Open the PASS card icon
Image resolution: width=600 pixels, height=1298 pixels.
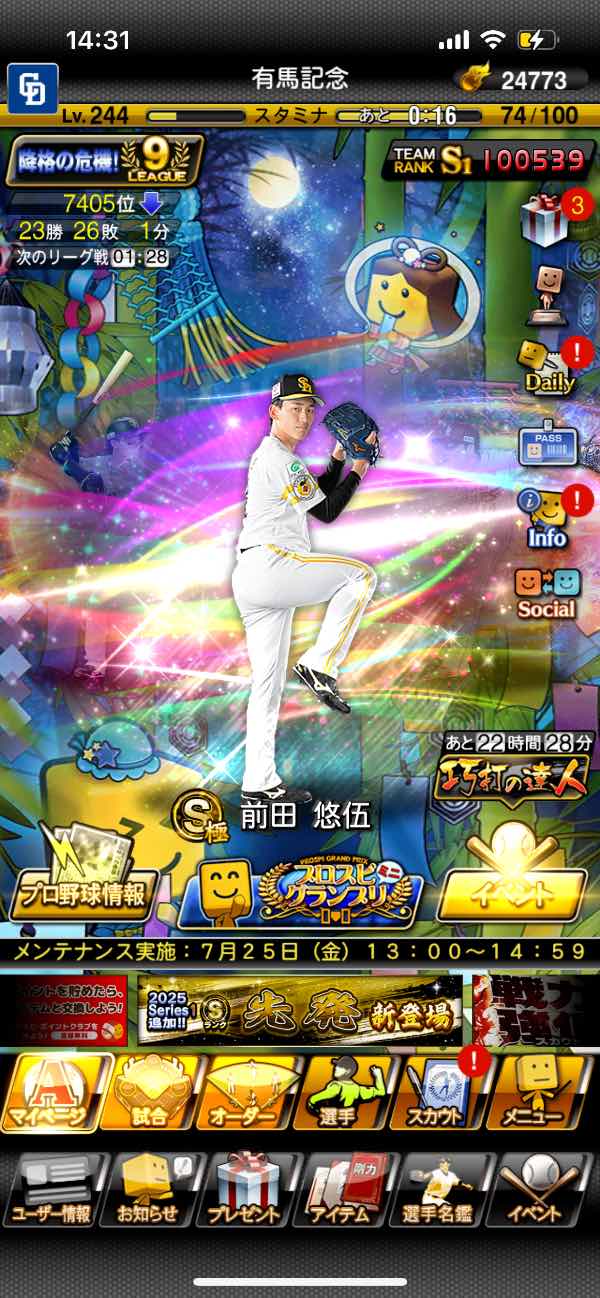coord(546,444)
